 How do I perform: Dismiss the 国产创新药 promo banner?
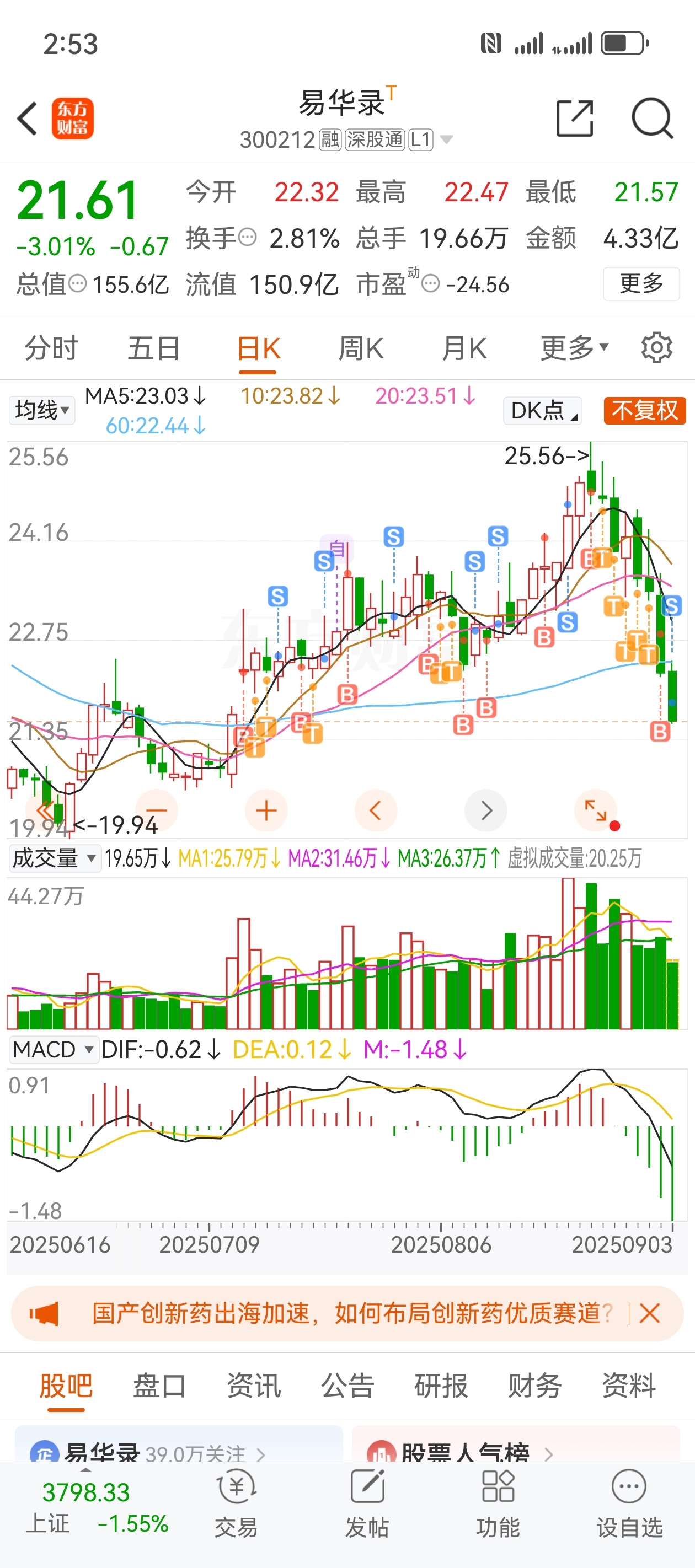(x=649, y=1314)
